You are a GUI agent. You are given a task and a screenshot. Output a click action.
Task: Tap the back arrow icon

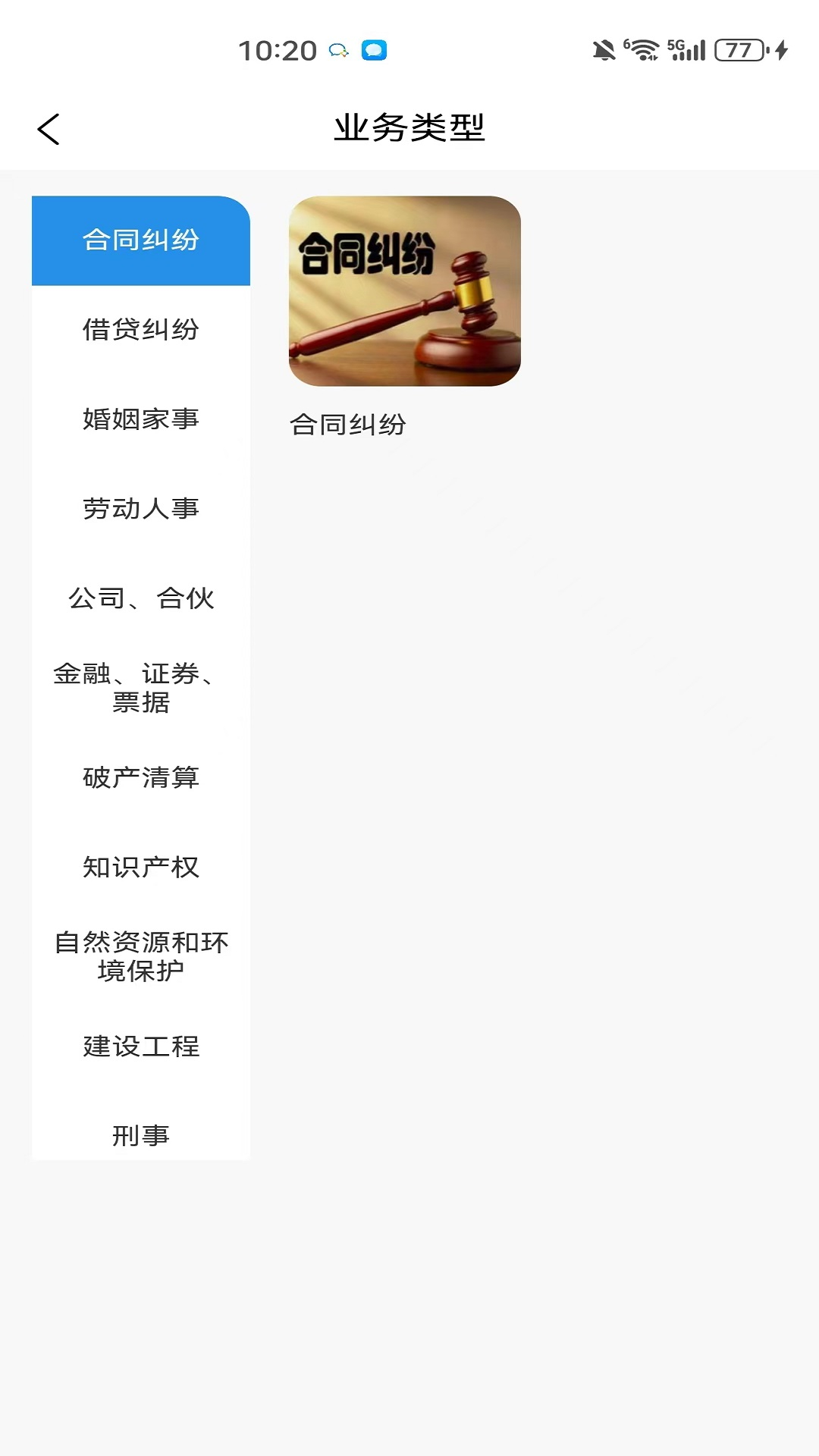(49, 129)
